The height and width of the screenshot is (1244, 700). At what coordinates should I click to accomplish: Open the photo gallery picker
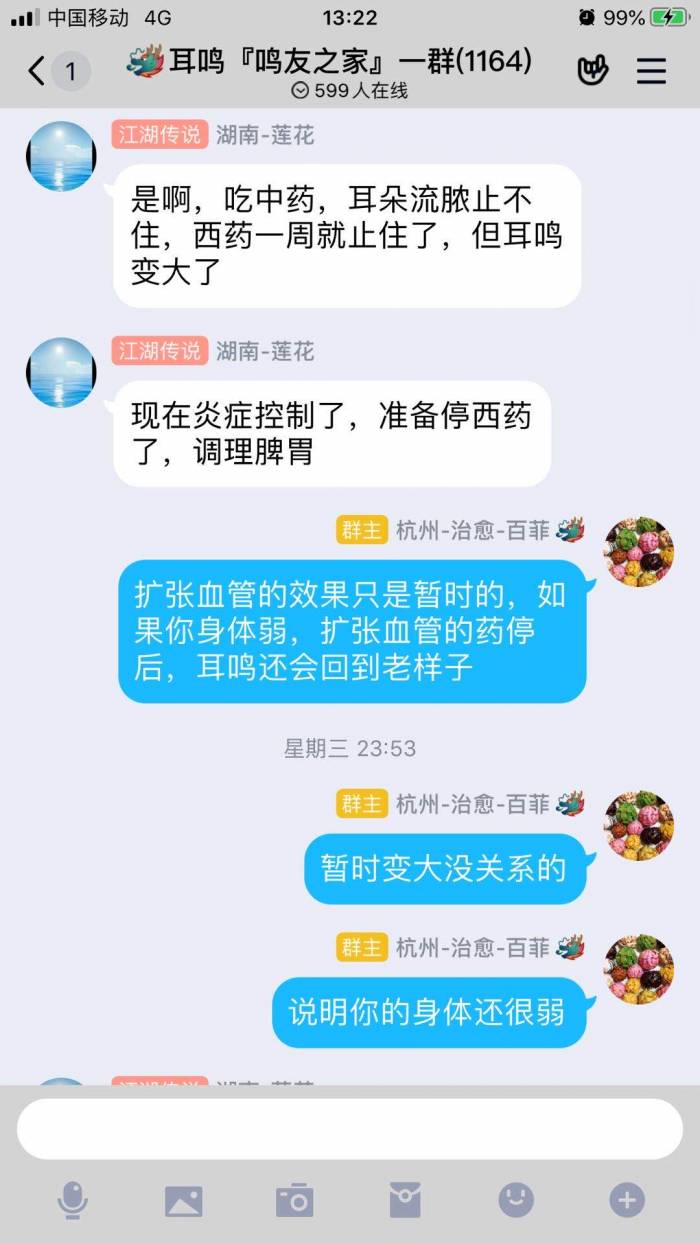[184, 1200]
